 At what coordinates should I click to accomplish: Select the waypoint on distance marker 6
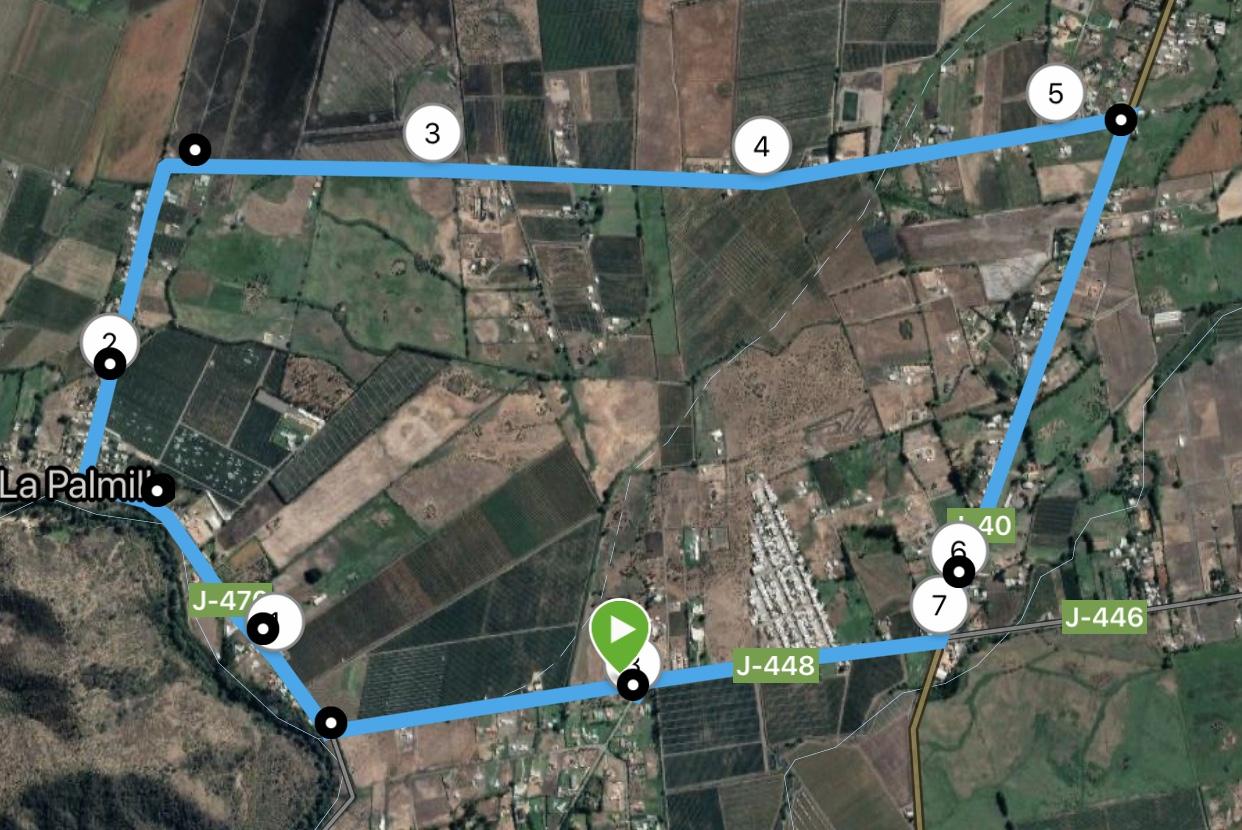pyautogui.click(x=960, y=572)
